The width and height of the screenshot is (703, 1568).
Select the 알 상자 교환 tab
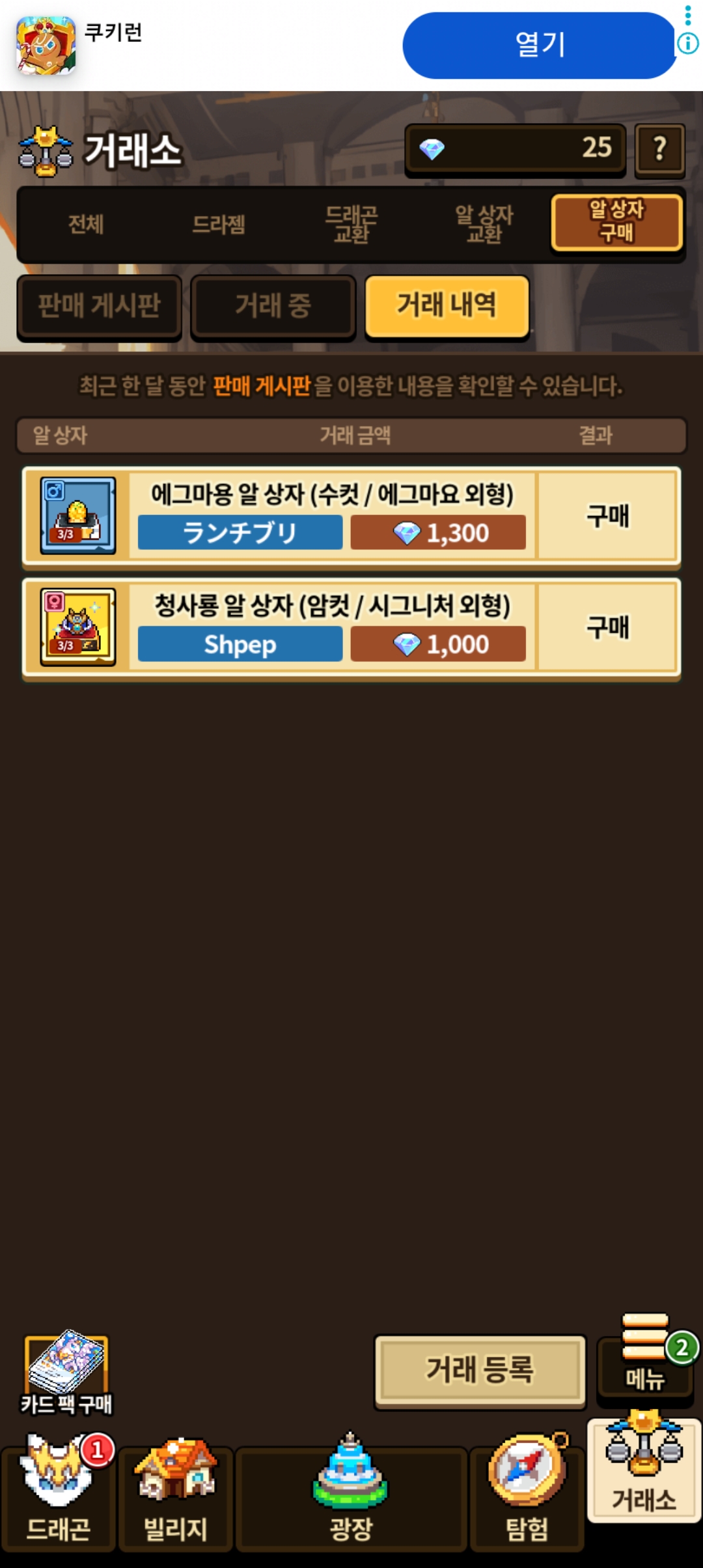[x=484, y=225]
